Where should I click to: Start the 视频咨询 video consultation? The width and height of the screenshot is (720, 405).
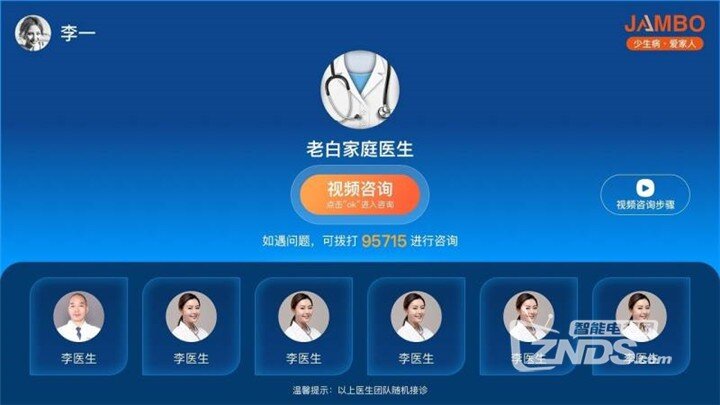[360, 193]
